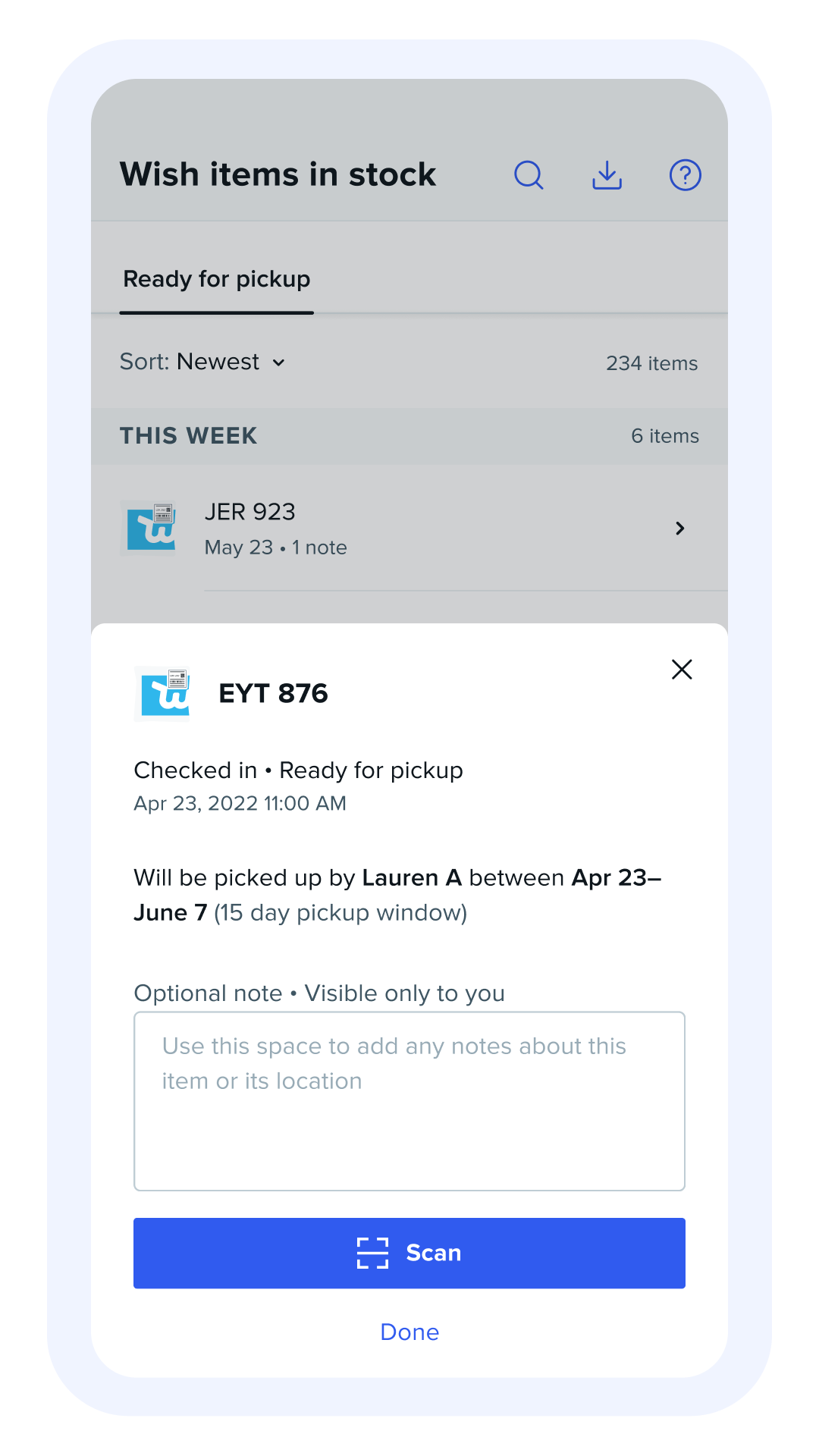819x1456 pixels.
Task: Open the Sort: Newest dropdown
Action: click(x=203, y=362)
